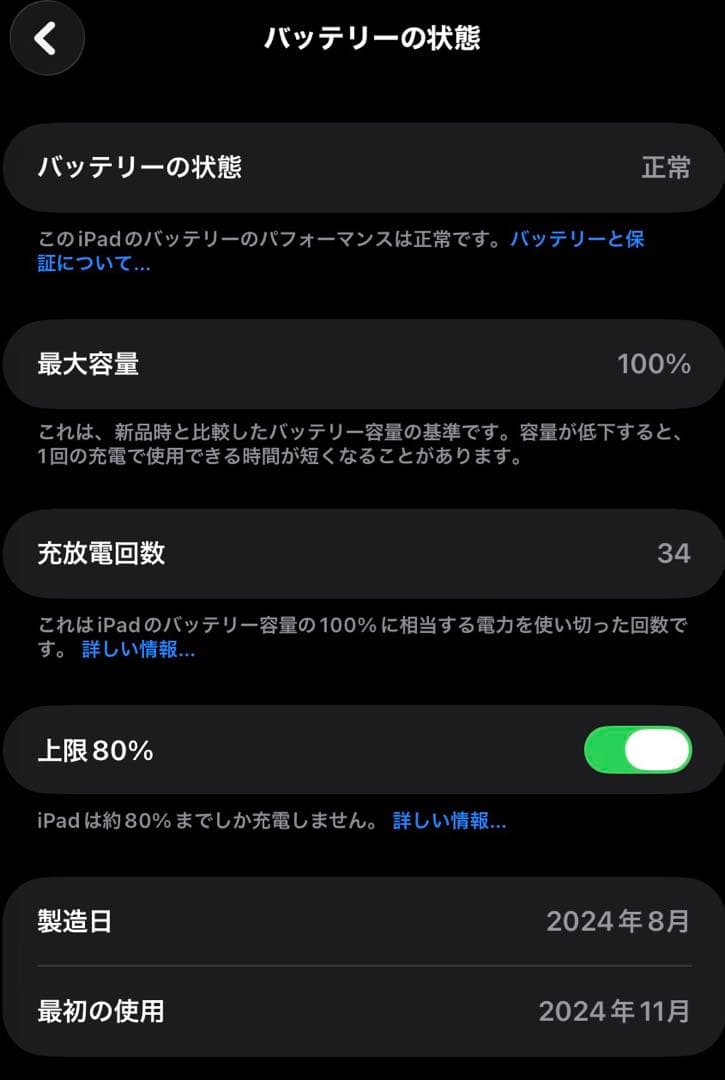This screenshot has height=1080, width=725.
Task: Open the バッテリーと保証について link
Action: tap(578, 239)
